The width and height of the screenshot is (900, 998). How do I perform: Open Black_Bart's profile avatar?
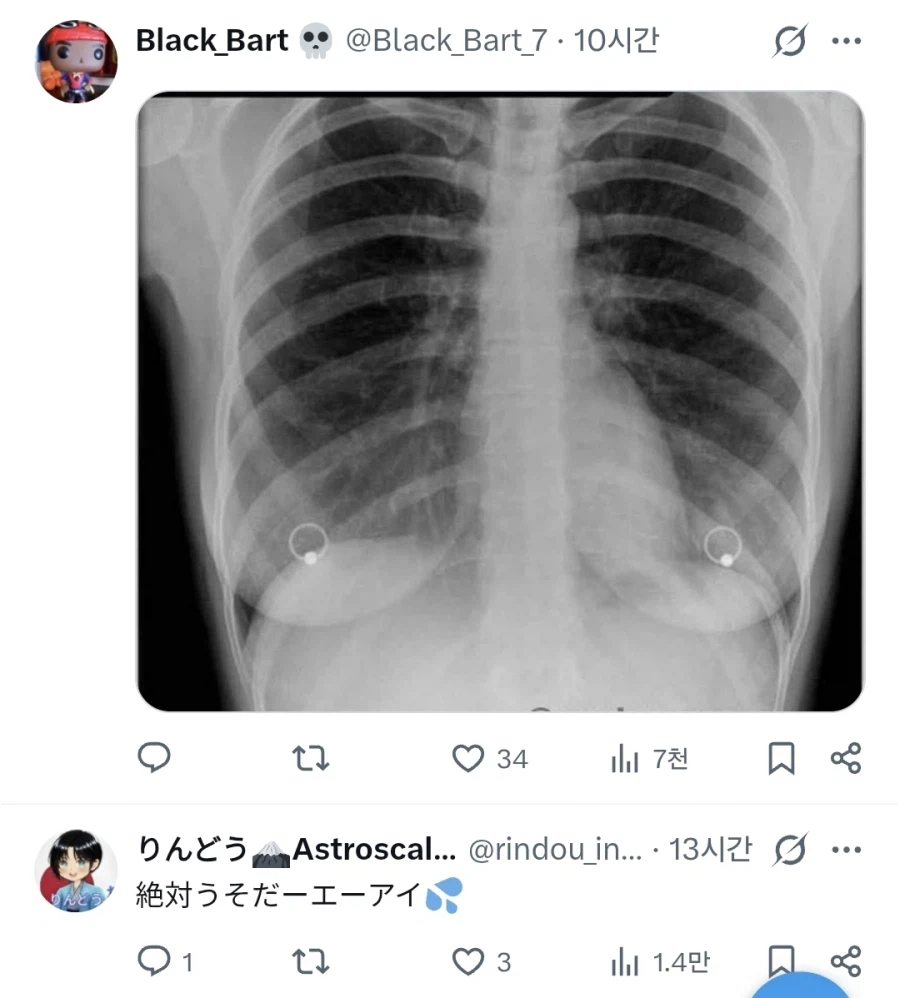pyautogui.click(x=76, y=62)
